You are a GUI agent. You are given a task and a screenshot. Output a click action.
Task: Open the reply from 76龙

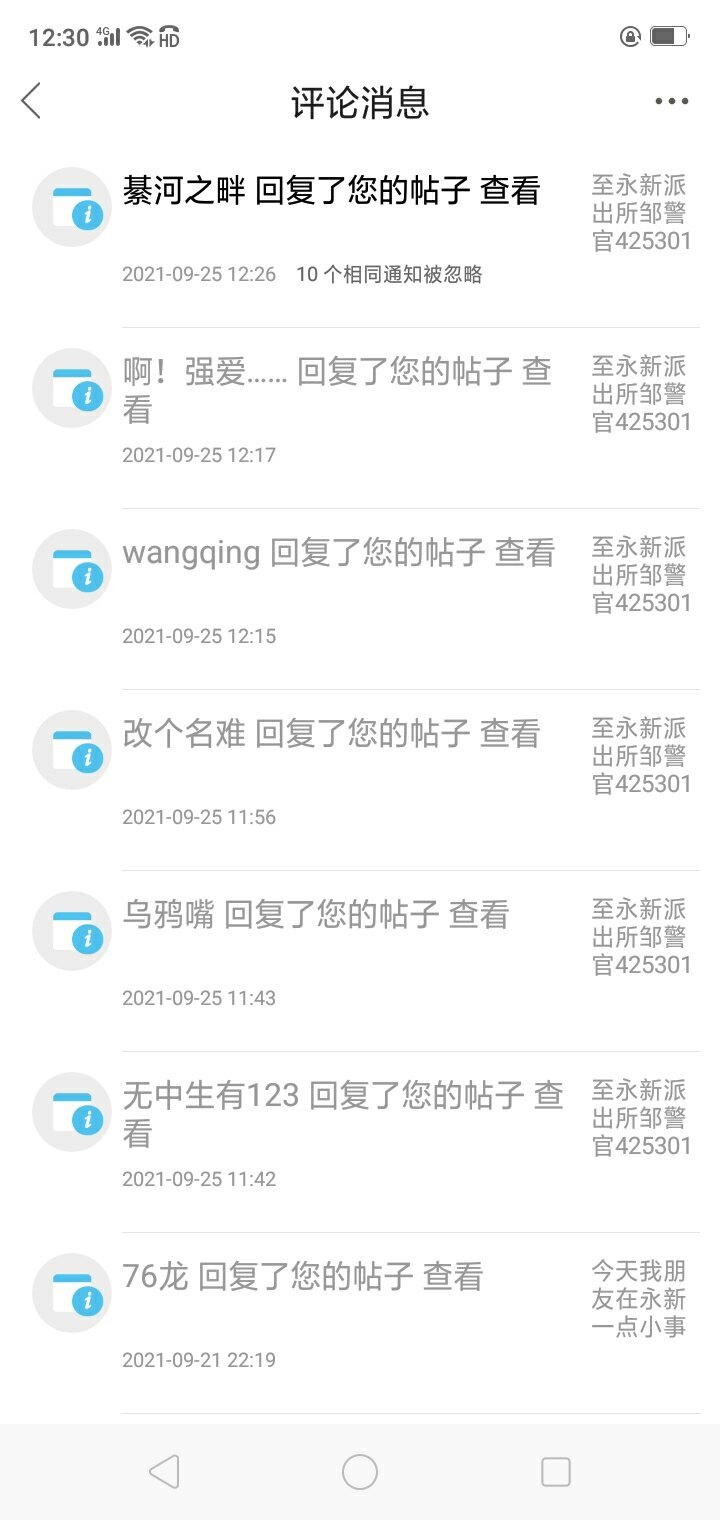pyautogui.click(x=302, y=1277)
